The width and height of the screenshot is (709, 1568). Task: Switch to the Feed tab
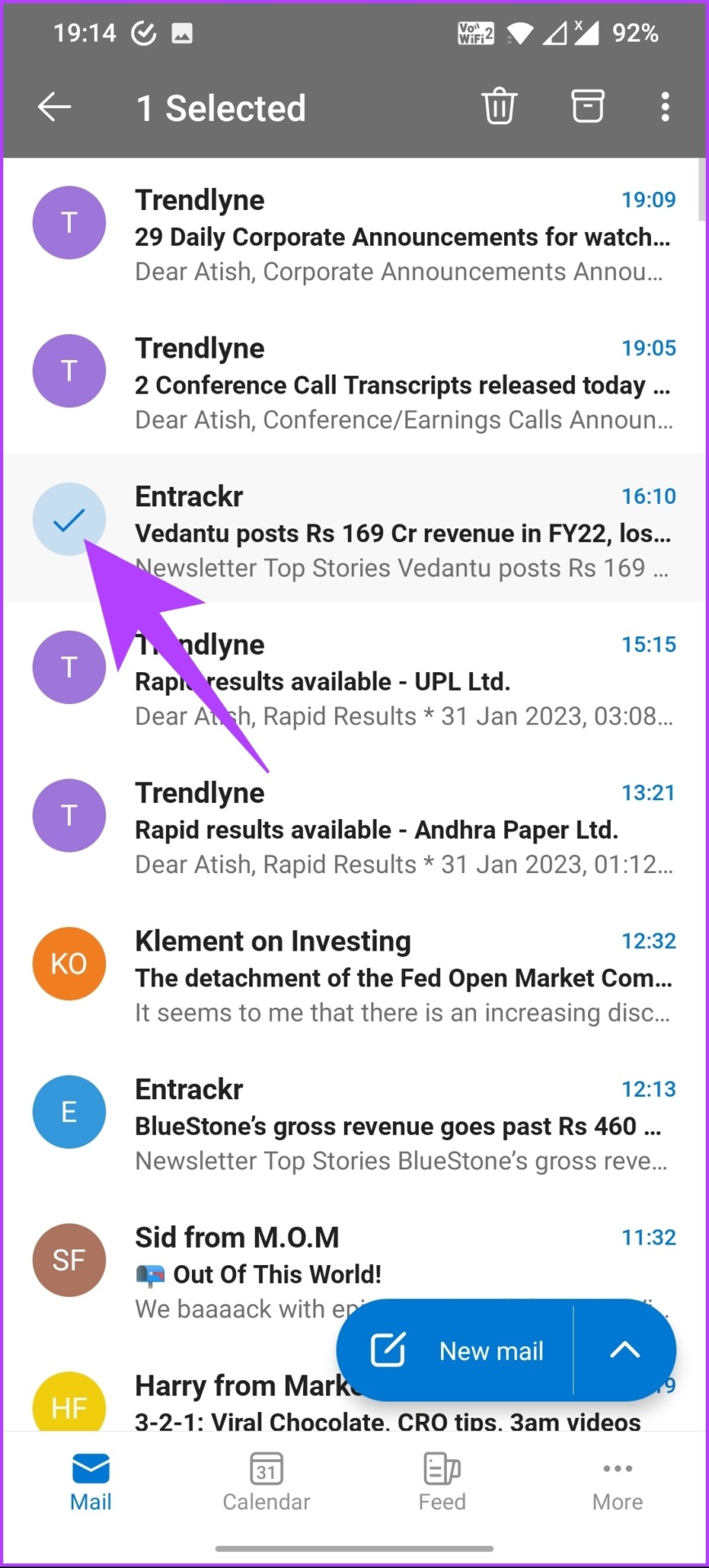click(442, 1482)
